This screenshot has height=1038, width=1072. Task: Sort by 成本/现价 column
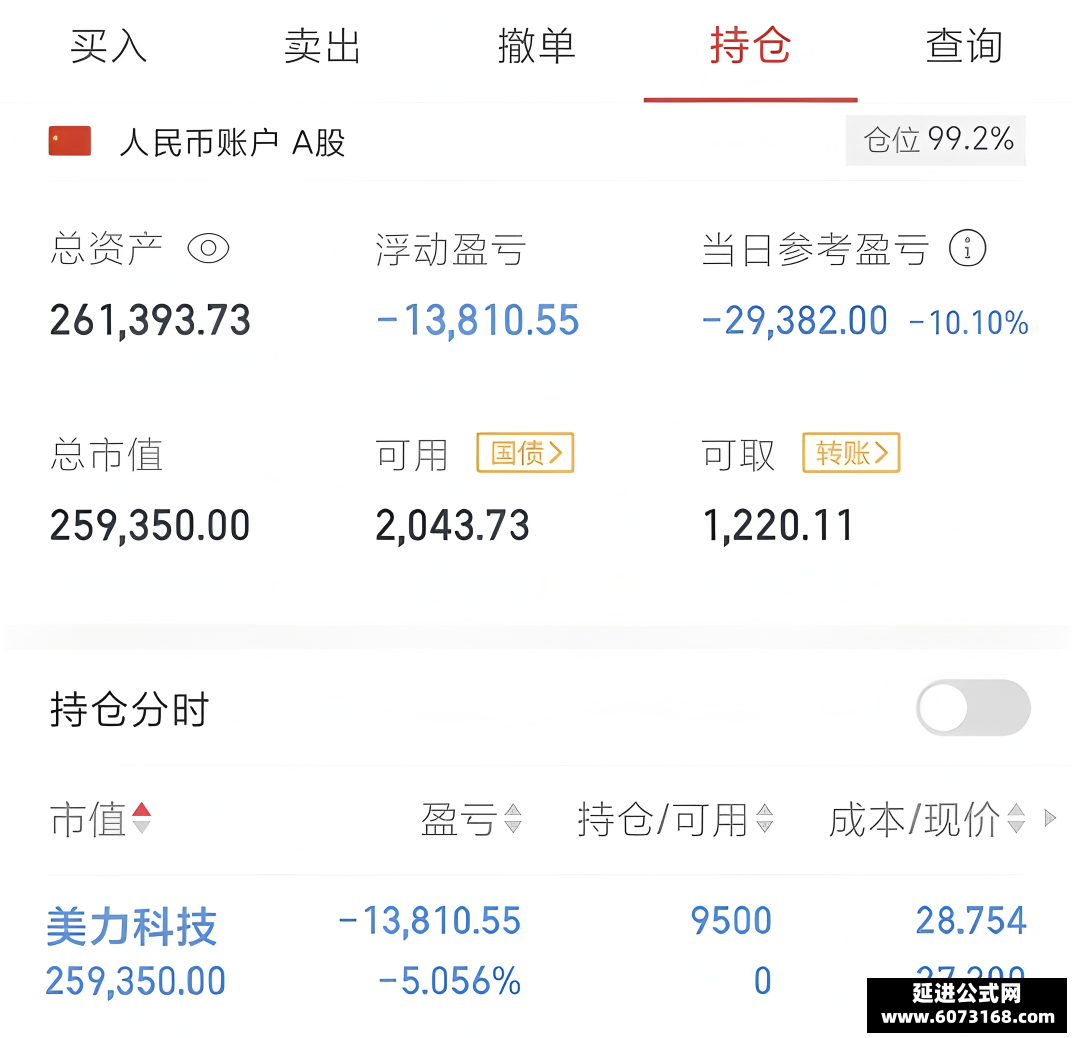[927, 819]
